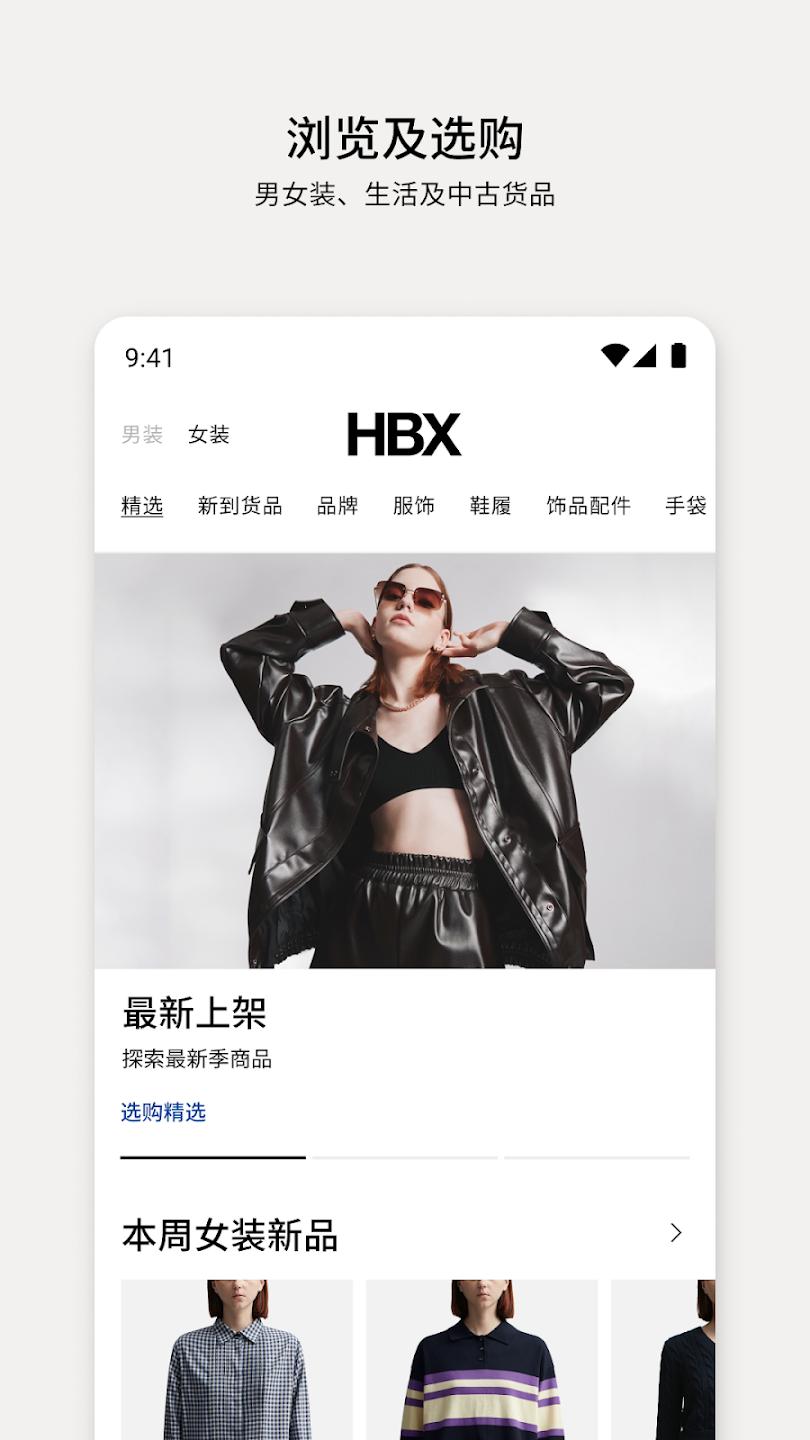Image resolution: width=810 pixels, height=1440 pixels.
Task: Click the cellular signal icon
Action: pos(648,356)
